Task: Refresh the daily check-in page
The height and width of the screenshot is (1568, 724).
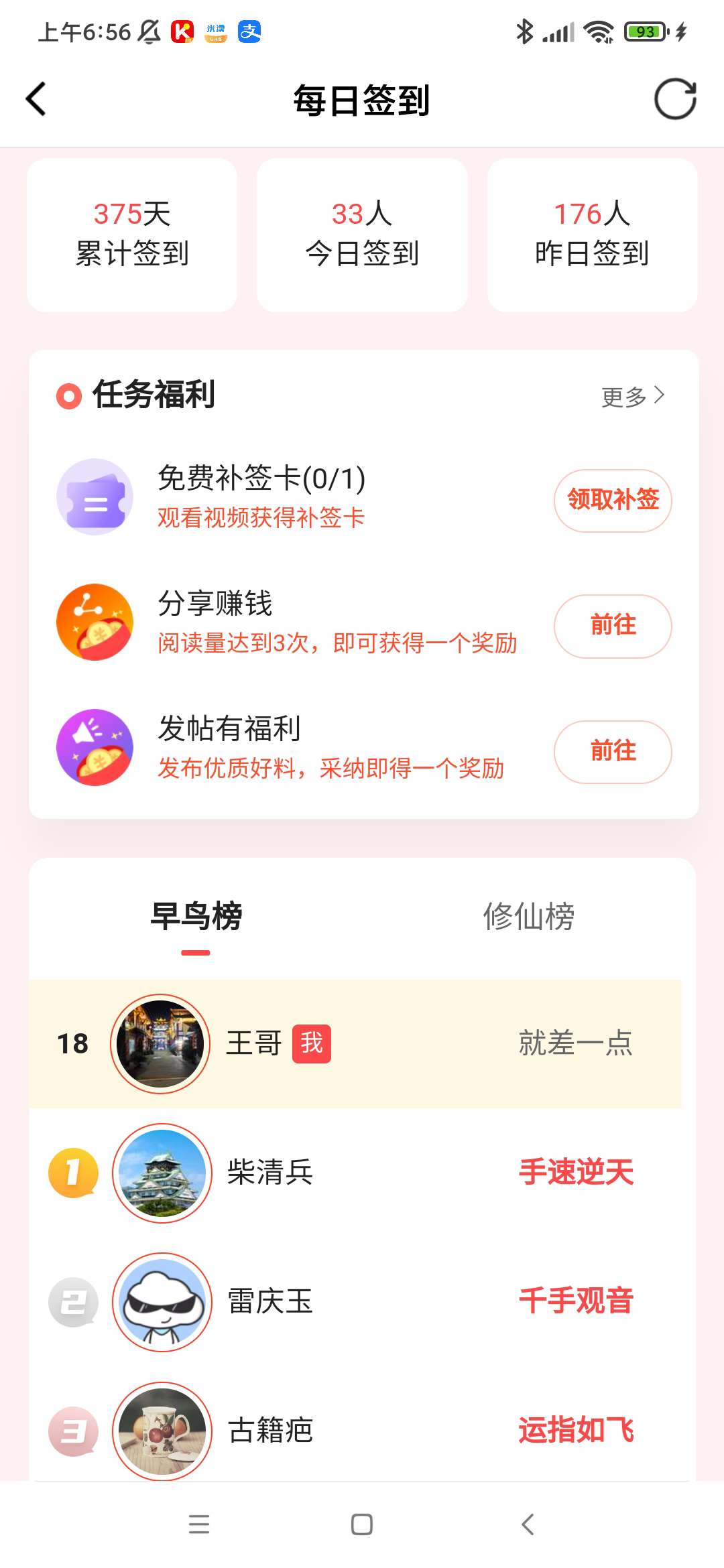Action: tap(675, 100)
